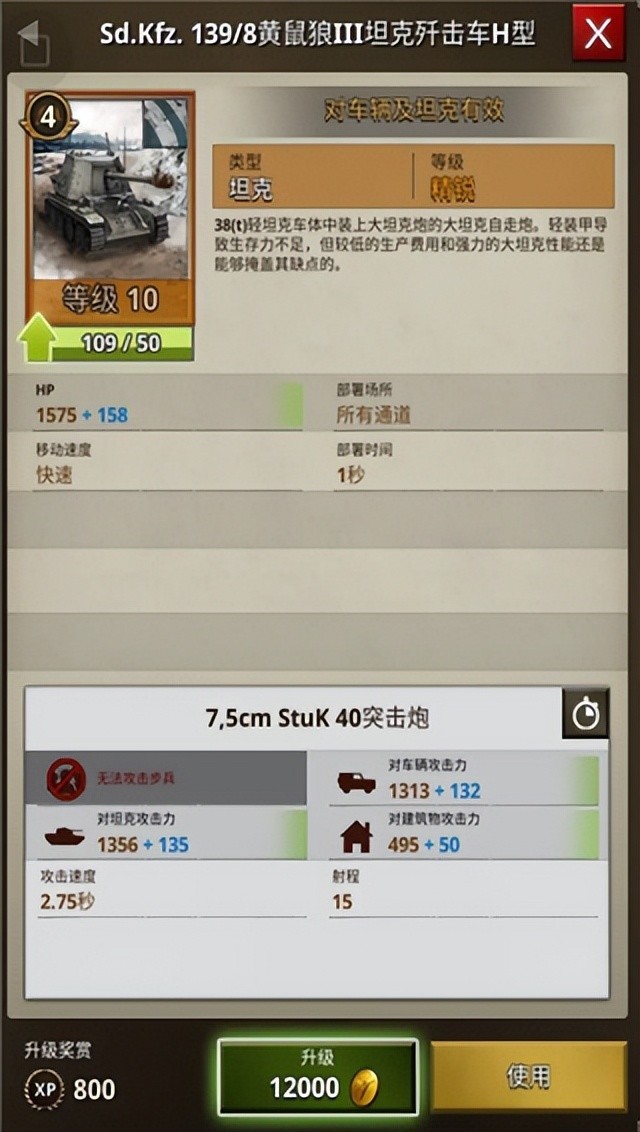Close the tank destroyer details window
Viewport: 640px width, 1132px height.
point(598,34)
